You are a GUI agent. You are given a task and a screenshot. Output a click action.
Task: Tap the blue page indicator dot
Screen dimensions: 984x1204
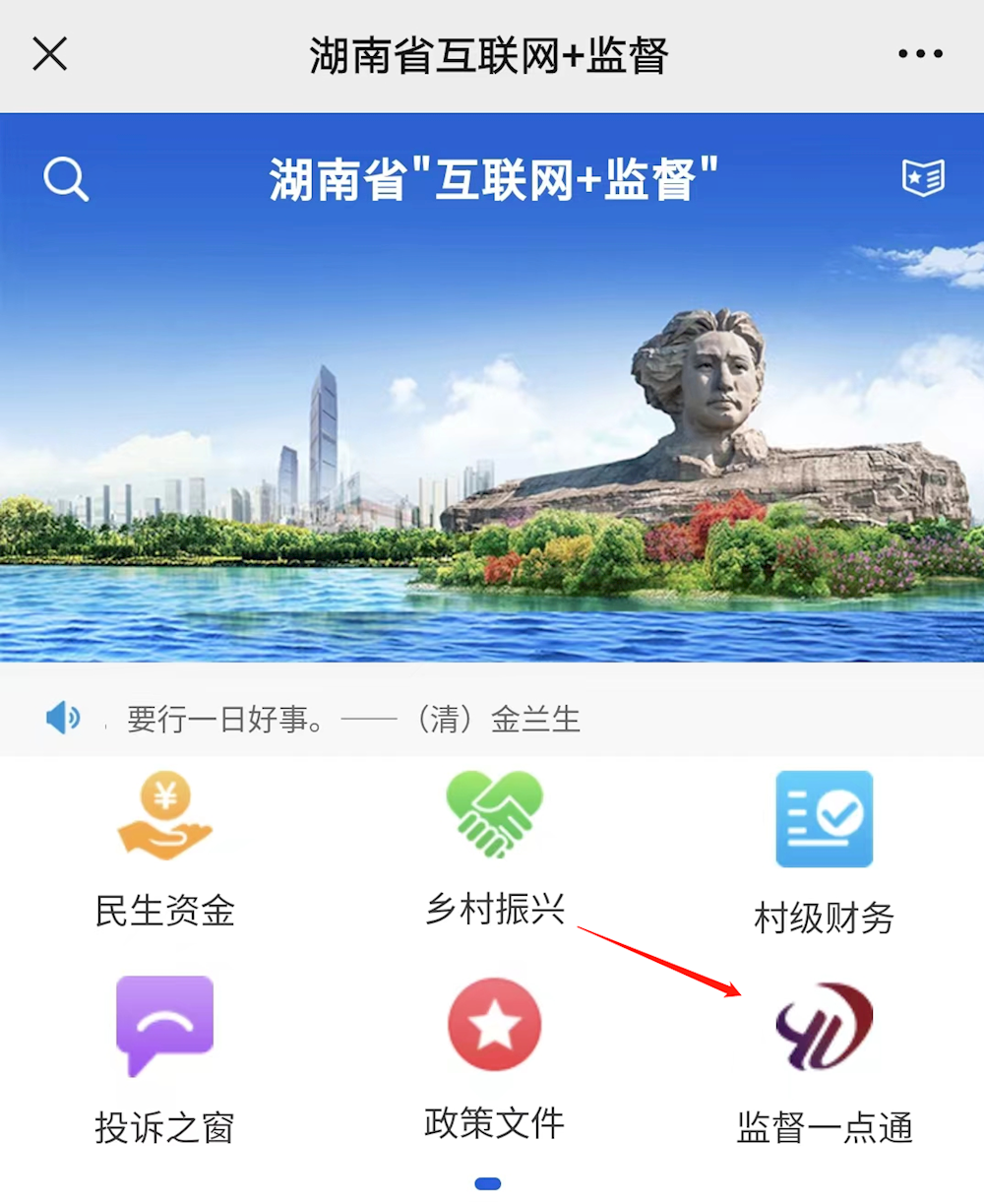488,1183
